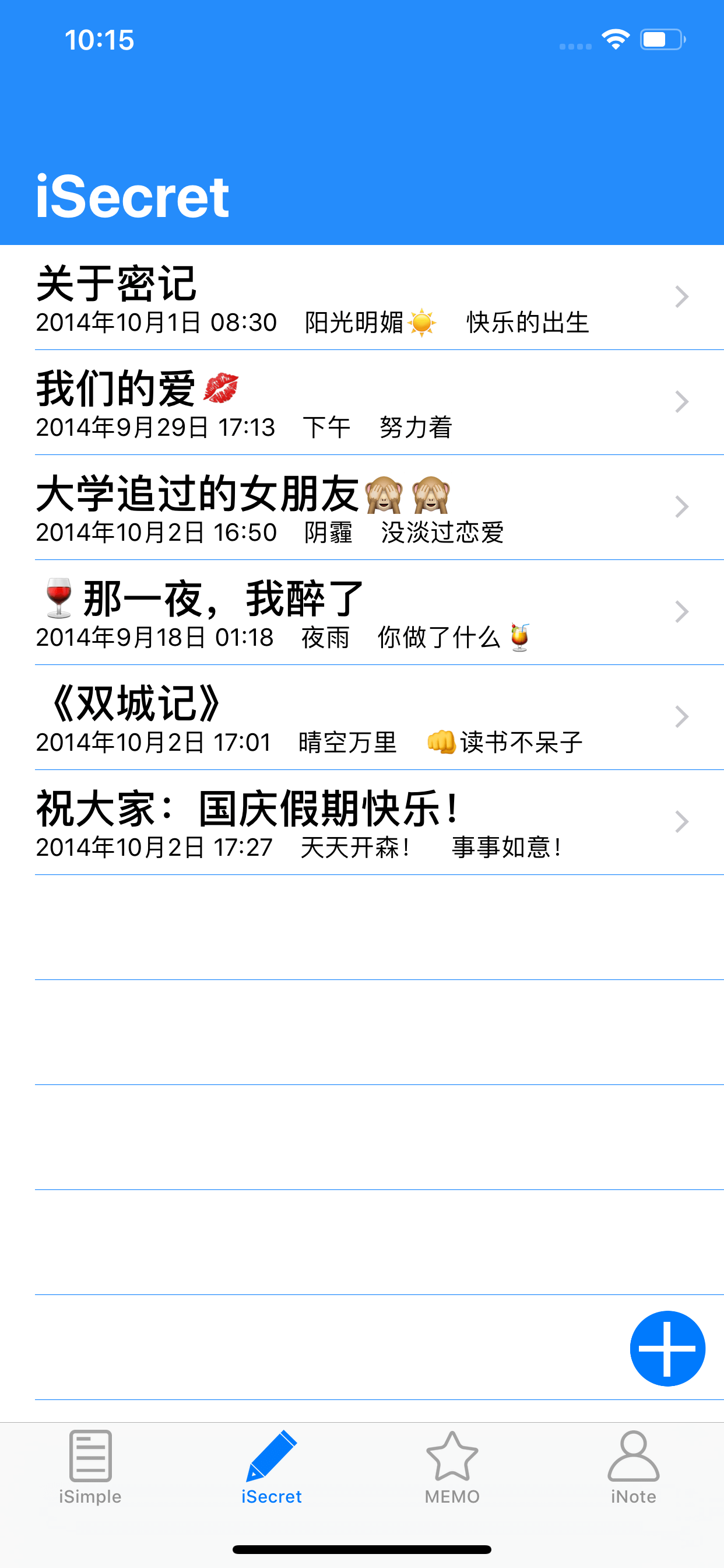Go to the MEMO tab
The height and width of the screenshot is (1568, 724).
[x=452, y=1467]
